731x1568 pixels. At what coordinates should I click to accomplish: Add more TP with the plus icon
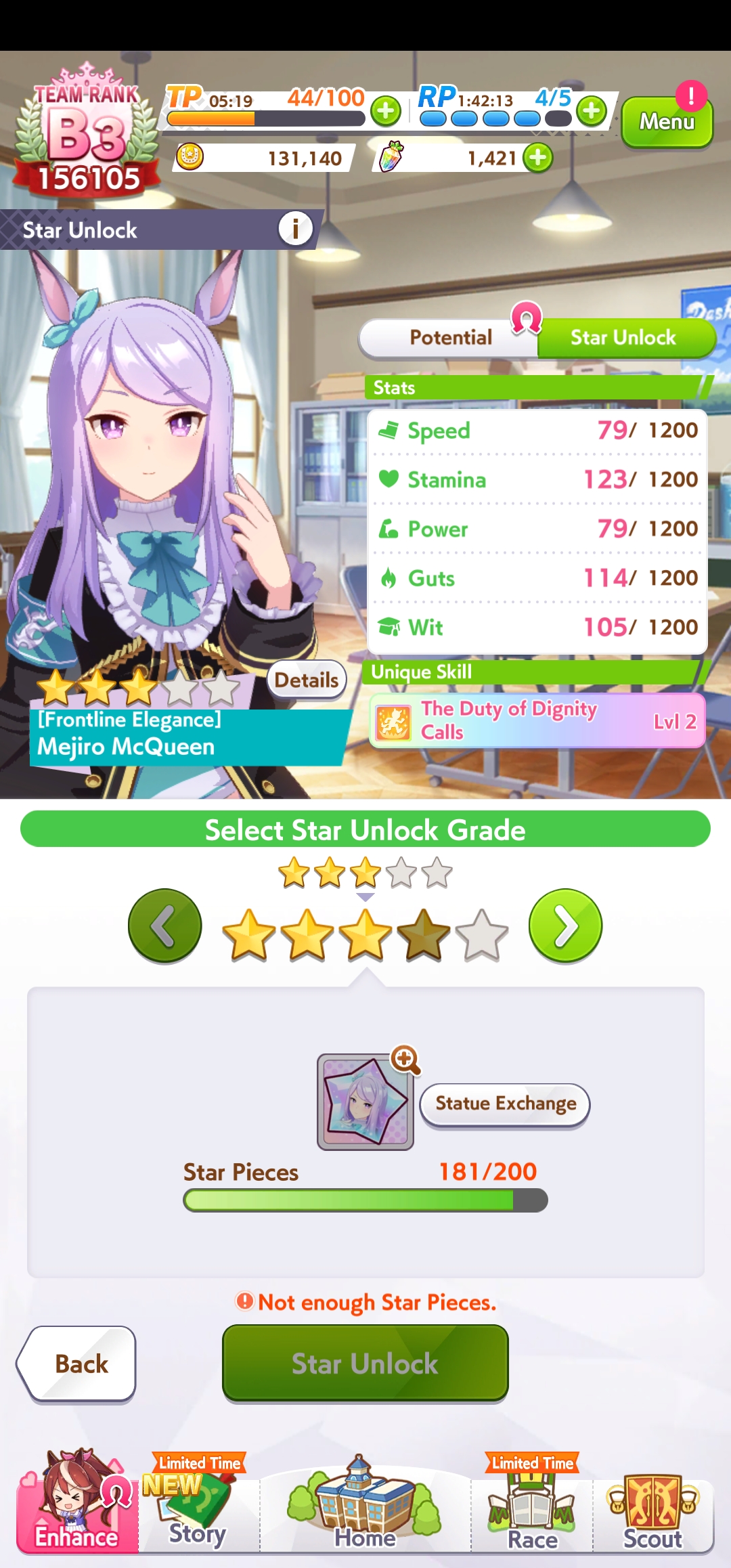coord(386,111)
